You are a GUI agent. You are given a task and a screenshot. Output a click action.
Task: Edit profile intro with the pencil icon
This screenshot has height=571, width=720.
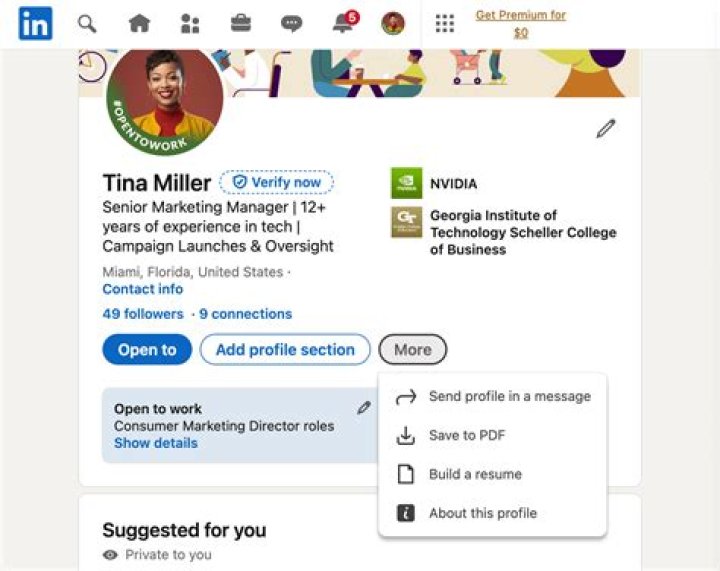click(606, 128)
